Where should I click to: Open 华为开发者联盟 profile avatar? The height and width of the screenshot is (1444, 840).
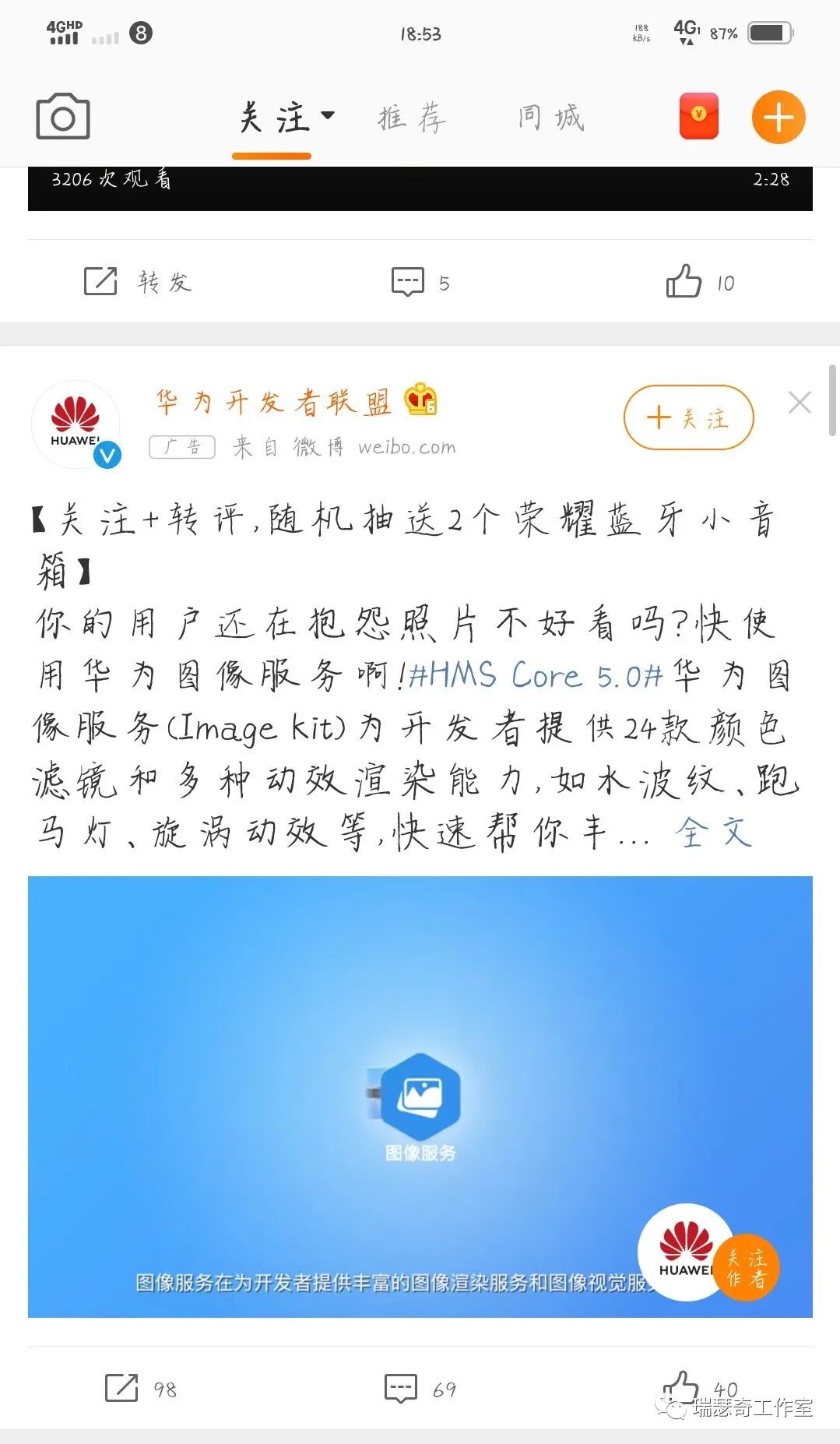(76, 424)
